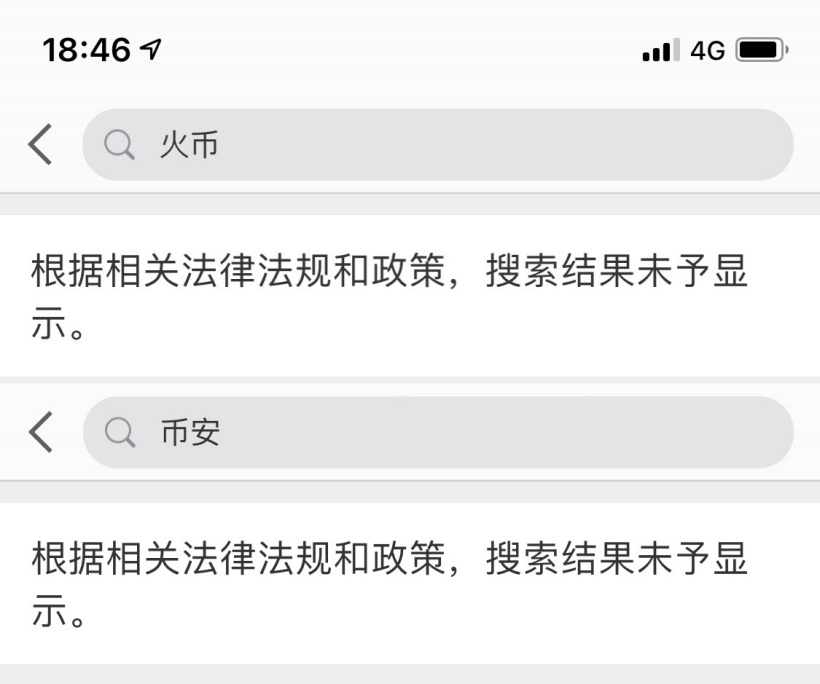This screenshot has height=684, width=820.
Task: Tap the search field containing 币安
Action: [438, 432]
